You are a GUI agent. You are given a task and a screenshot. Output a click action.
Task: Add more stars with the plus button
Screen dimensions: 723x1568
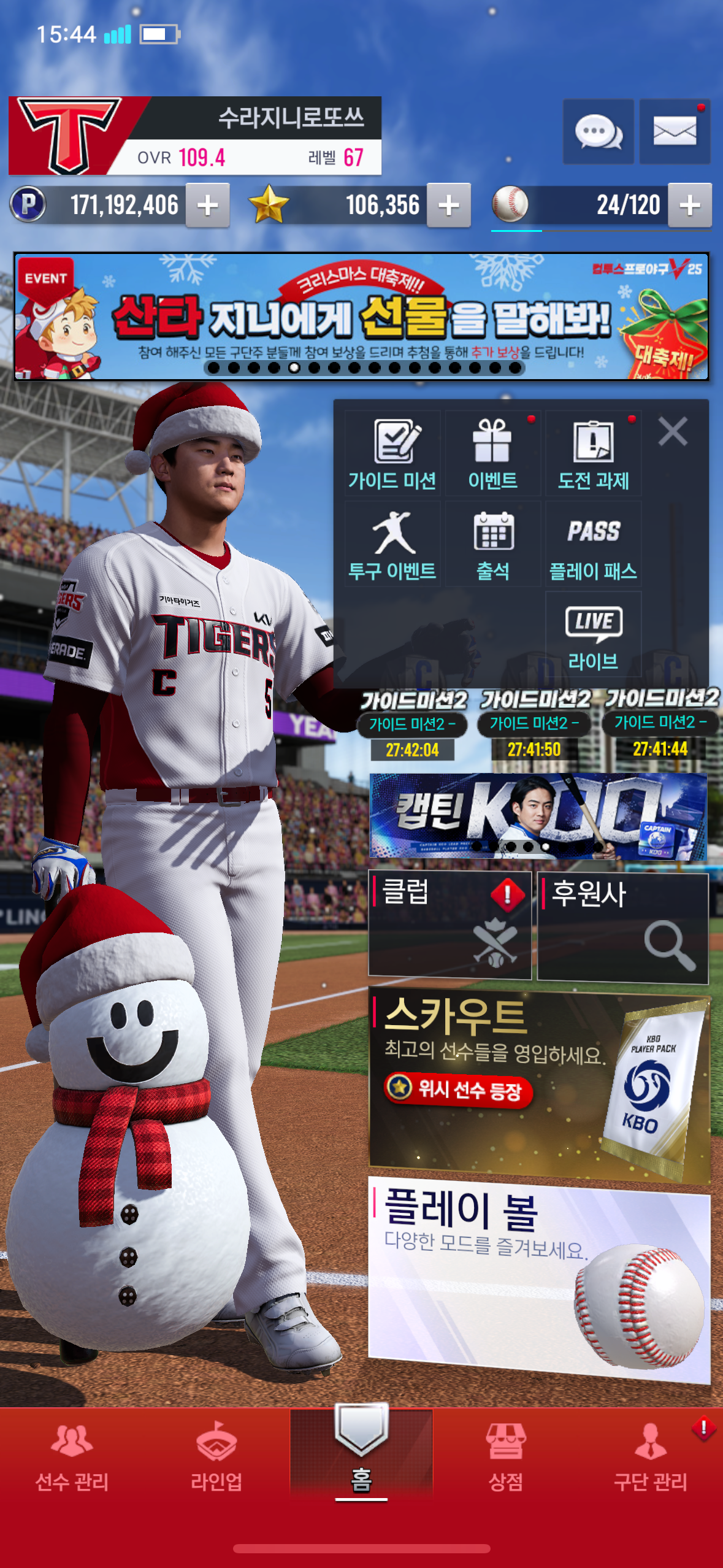tap(448, 206)
